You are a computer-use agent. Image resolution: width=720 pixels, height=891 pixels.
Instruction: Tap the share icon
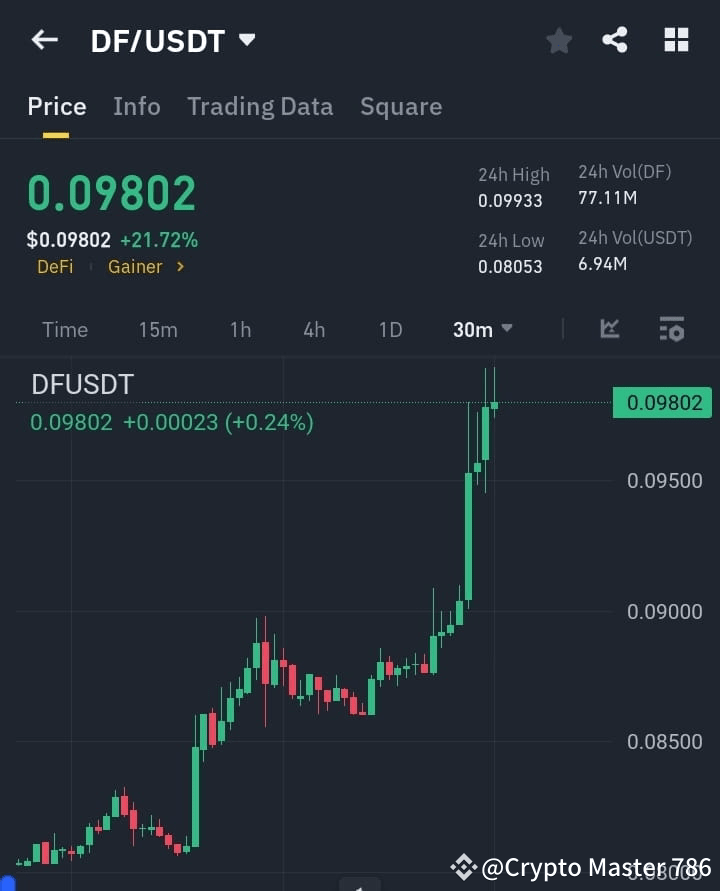[x=615, y=40]
